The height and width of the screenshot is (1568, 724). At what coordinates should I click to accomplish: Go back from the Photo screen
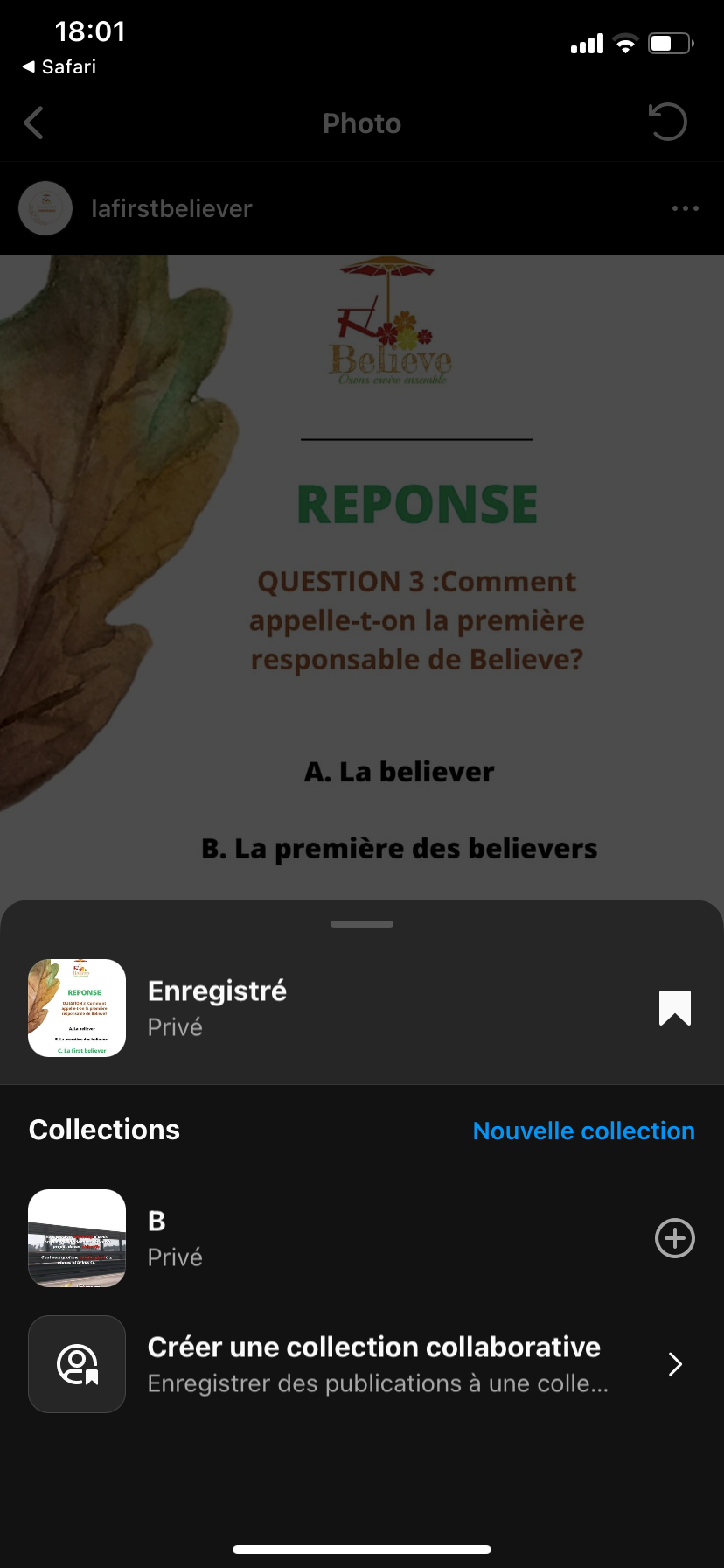point(34,123)
